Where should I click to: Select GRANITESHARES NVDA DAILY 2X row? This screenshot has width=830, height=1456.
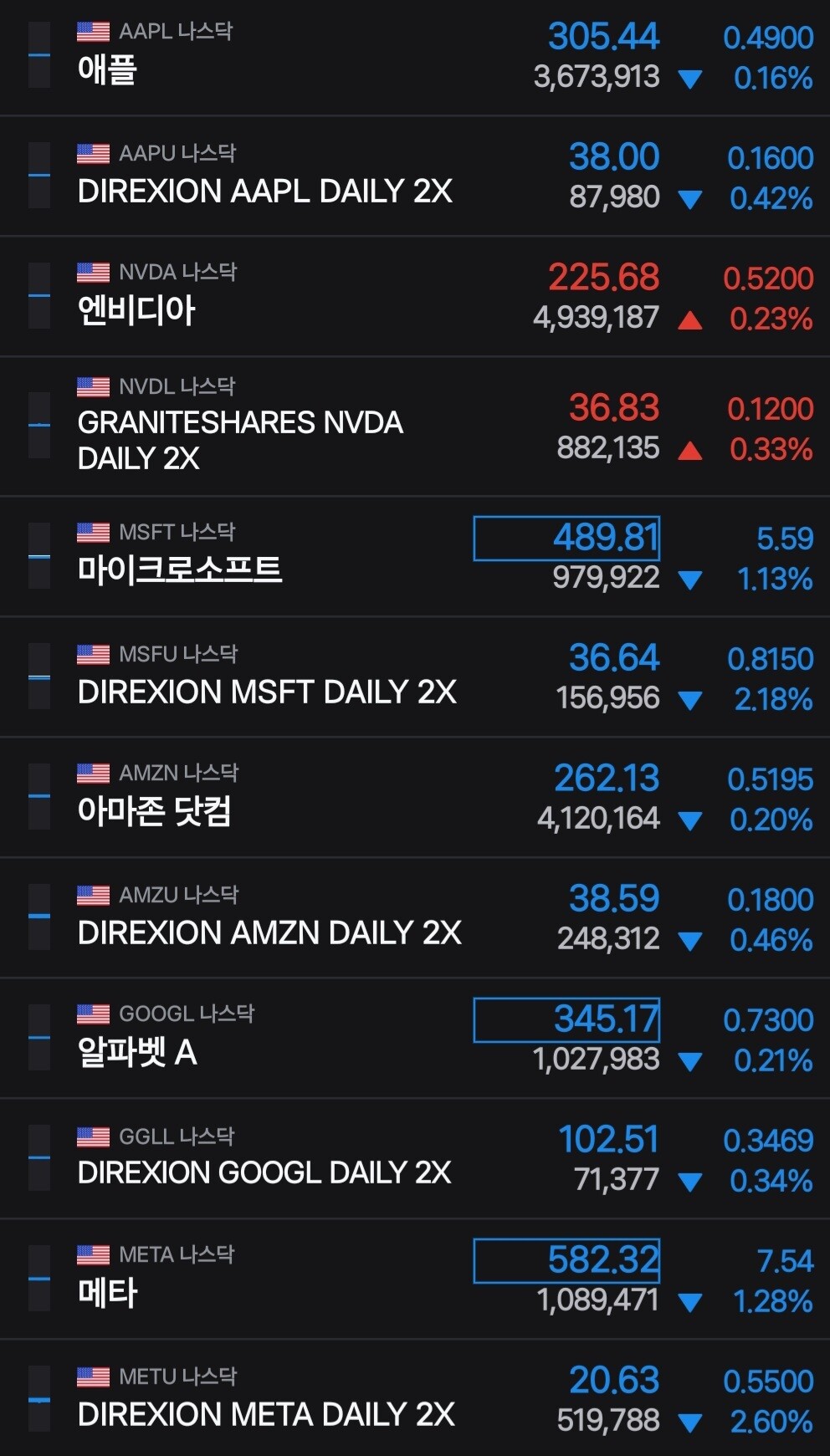click(415, 427)
